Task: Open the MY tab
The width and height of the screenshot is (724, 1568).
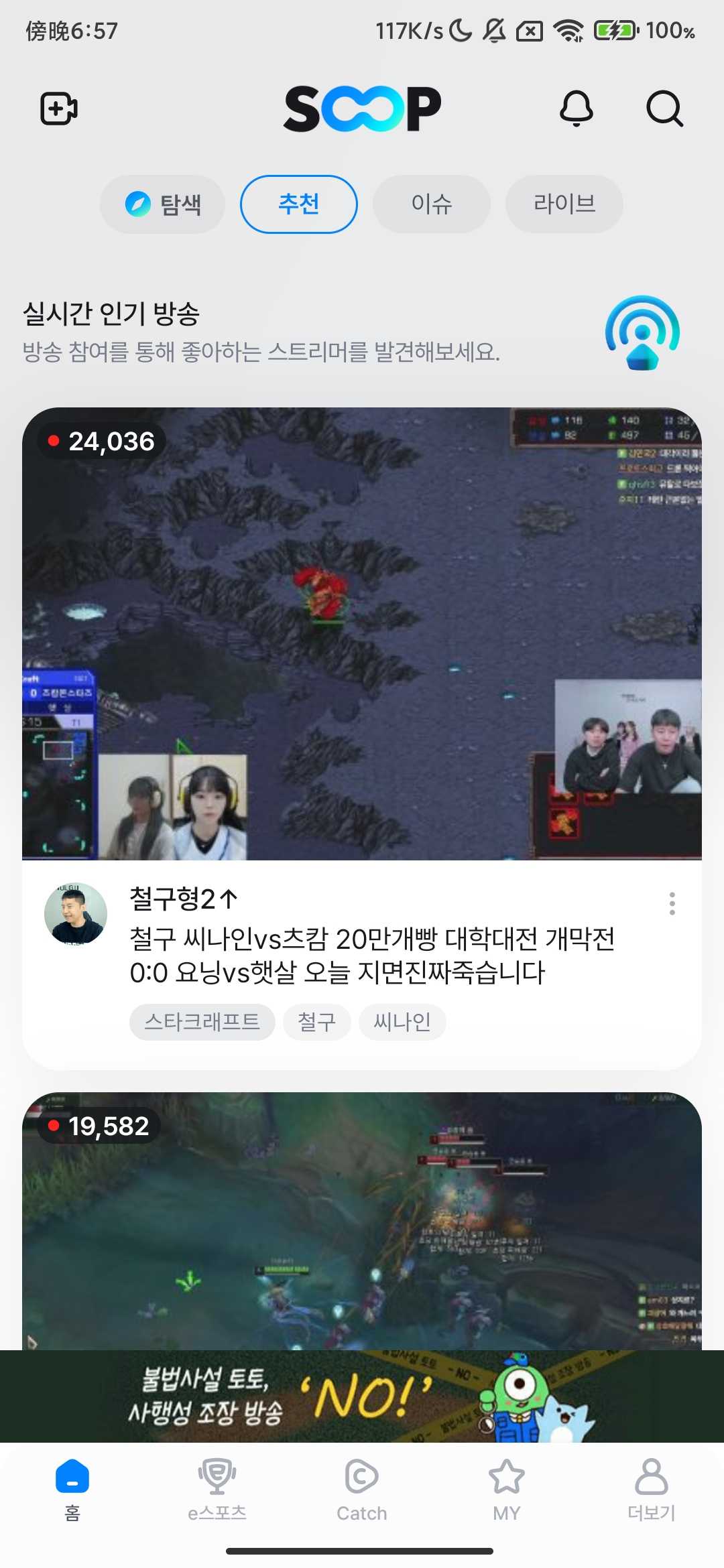Action: [x=507, y=1489]
